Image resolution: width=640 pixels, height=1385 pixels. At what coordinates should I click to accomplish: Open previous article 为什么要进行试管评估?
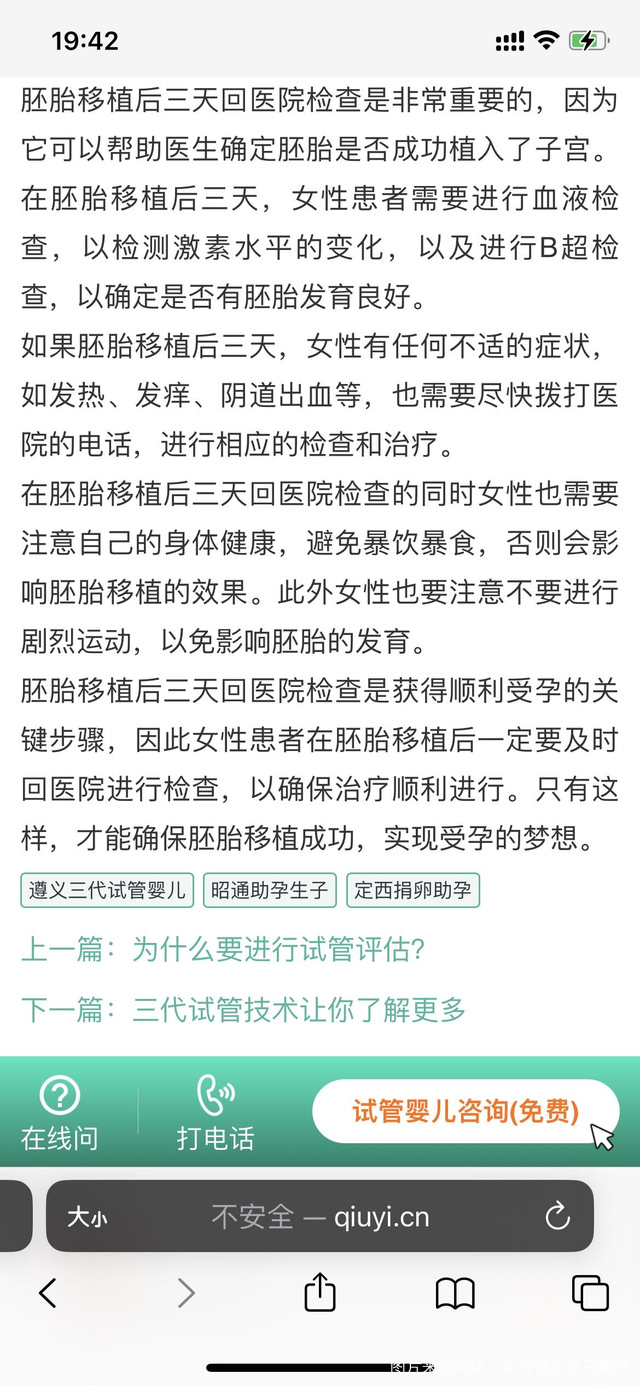click(x=223, y=948)
